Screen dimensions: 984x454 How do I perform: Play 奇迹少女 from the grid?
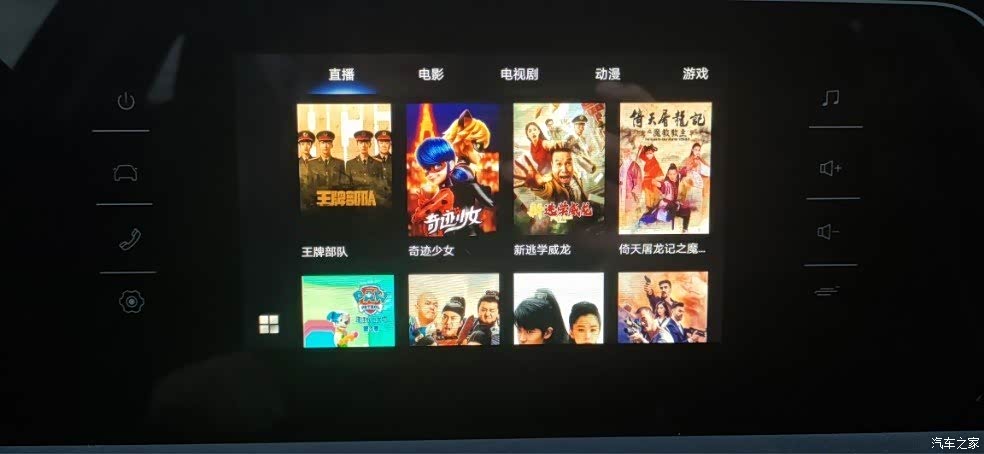(x=453, y=168)
